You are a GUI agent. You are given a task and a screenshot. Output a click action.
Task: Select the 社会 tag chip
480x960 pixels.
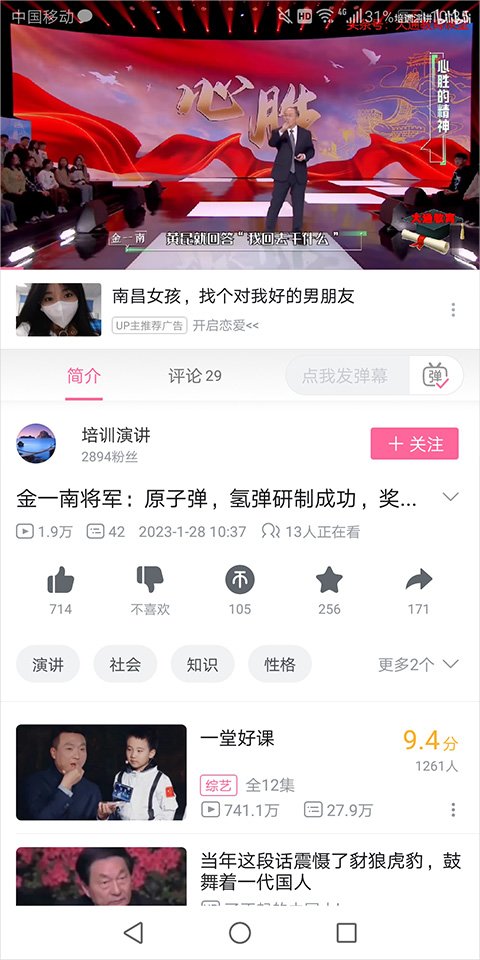pos(125,664)
